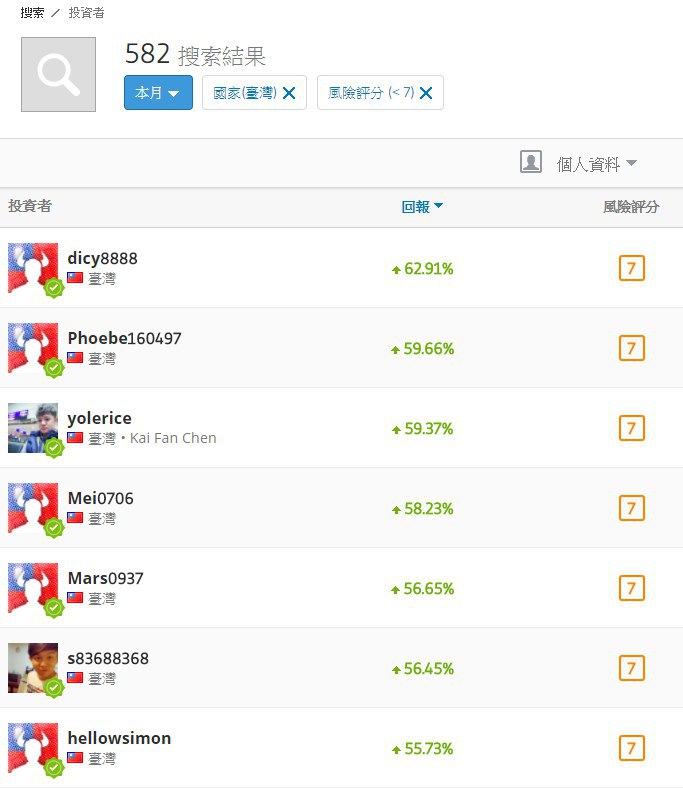Remove the 風險評分 (< 7) filter
Screen dimensions: 683x788
(426, 93)
